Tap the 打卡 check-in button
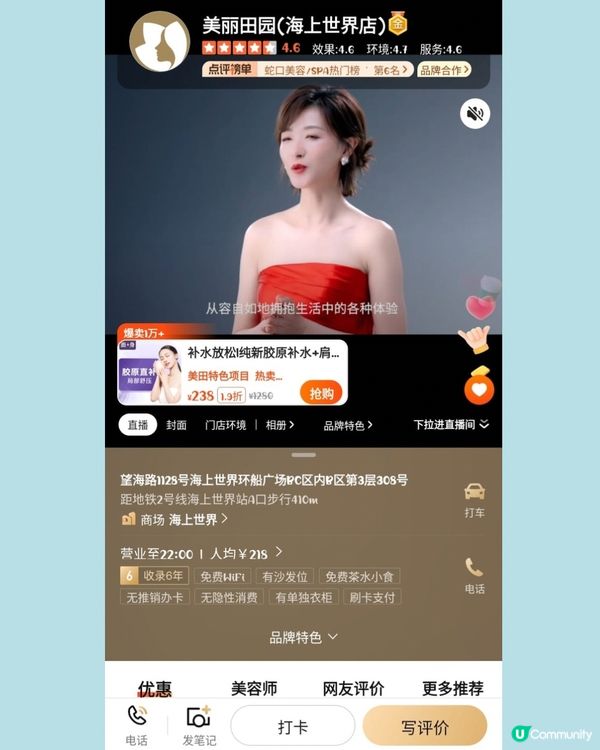Image resolution: width=600 pixels, height=750 pixels. (x=292, y=726)
